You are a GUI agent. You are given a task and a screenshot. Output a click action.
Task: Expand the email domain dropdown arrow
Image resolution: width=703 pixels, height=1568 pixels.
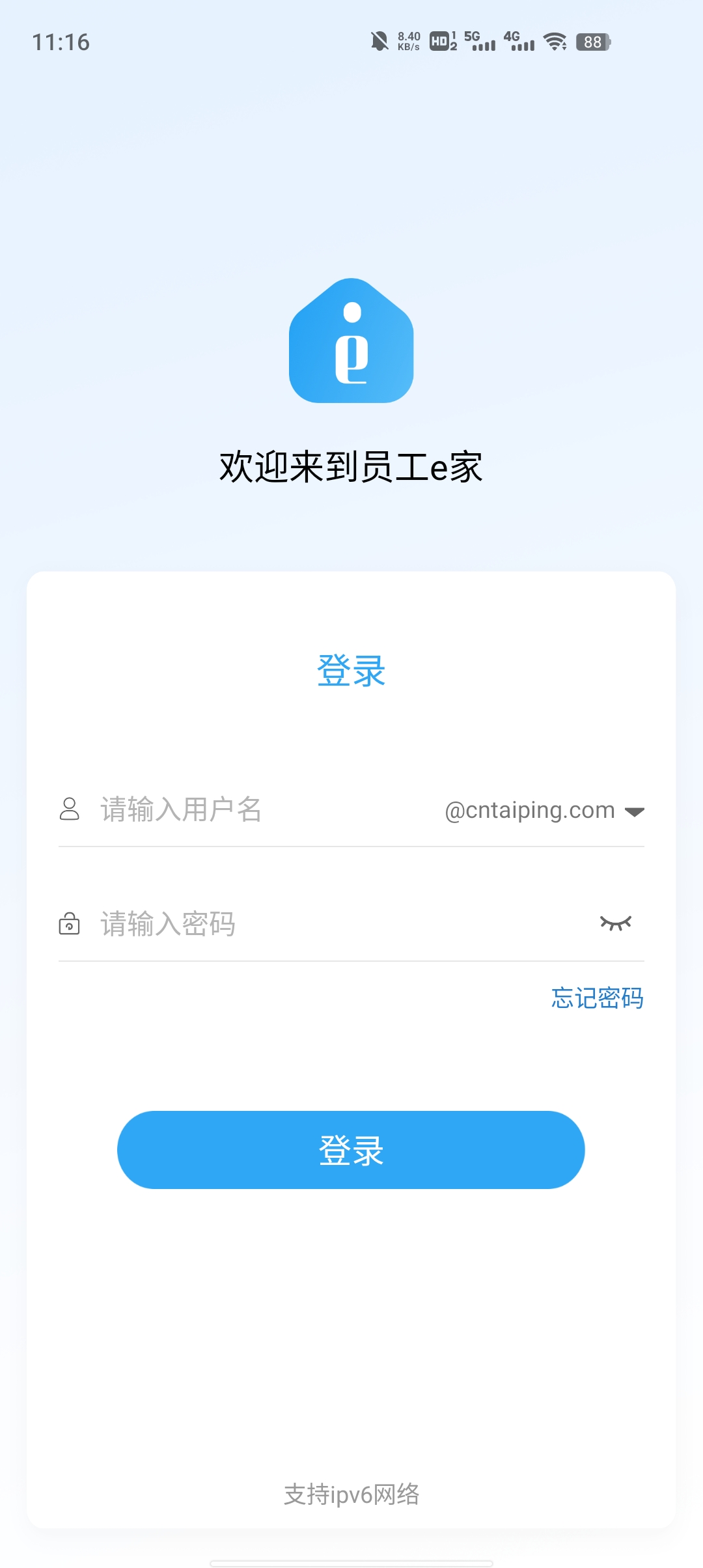[635, 811]
